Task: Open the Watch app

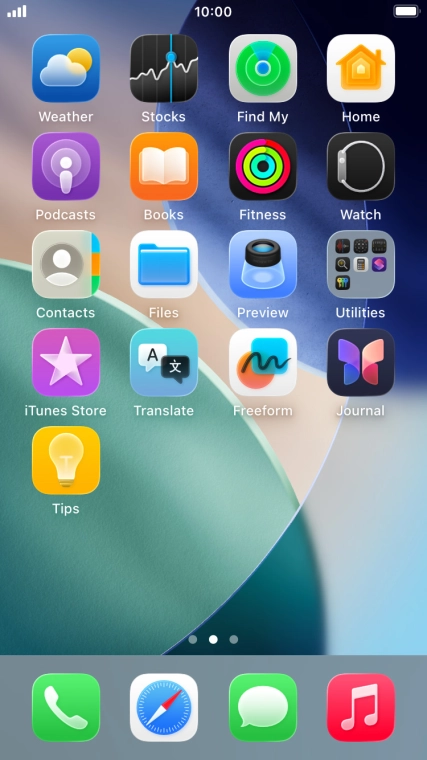Action: pos(361,166)
